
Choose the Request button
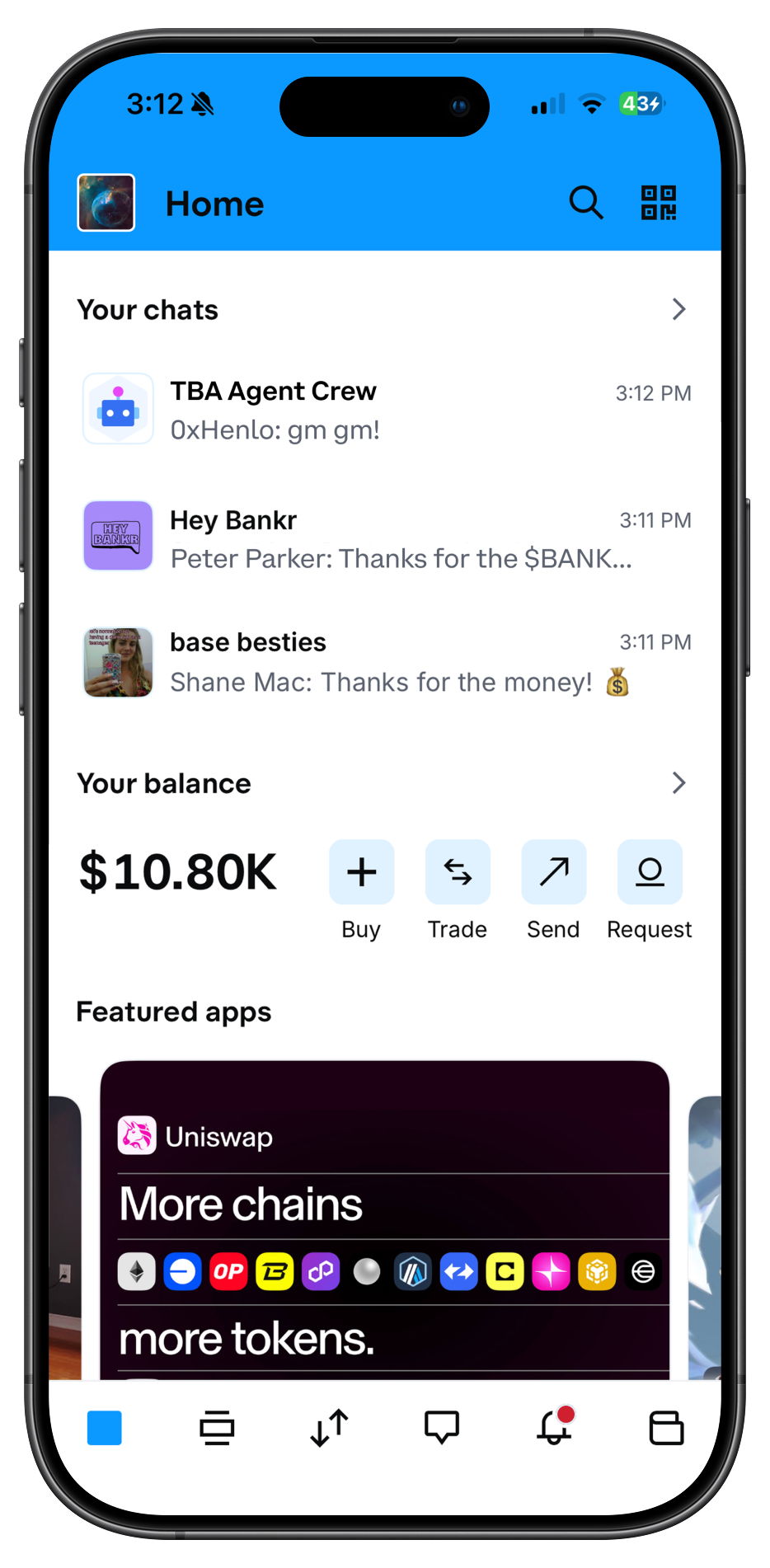coord(650,872)
